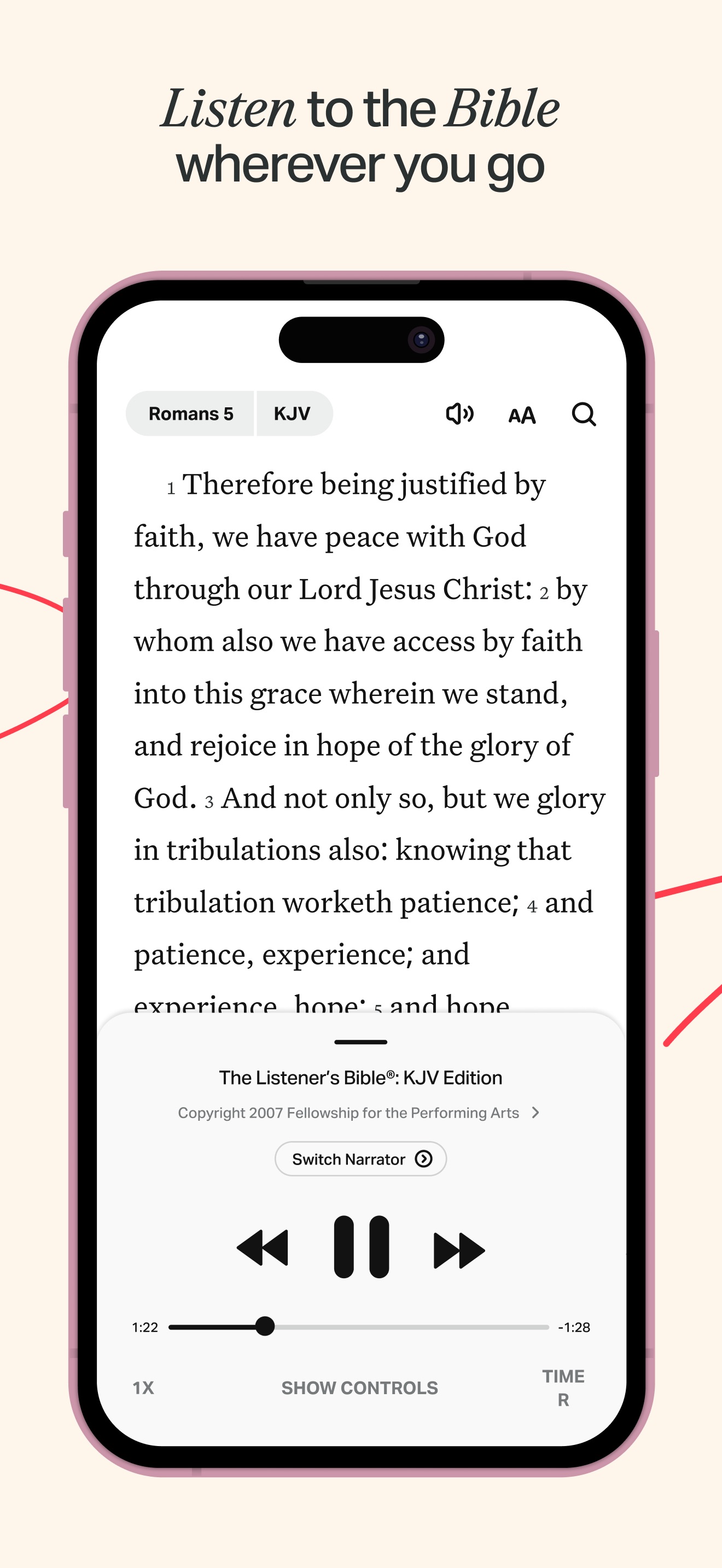This screenshot has height=1568, width=722.
Task: Grab the player sheet drag handle
Action: (x=360, y=1041)
